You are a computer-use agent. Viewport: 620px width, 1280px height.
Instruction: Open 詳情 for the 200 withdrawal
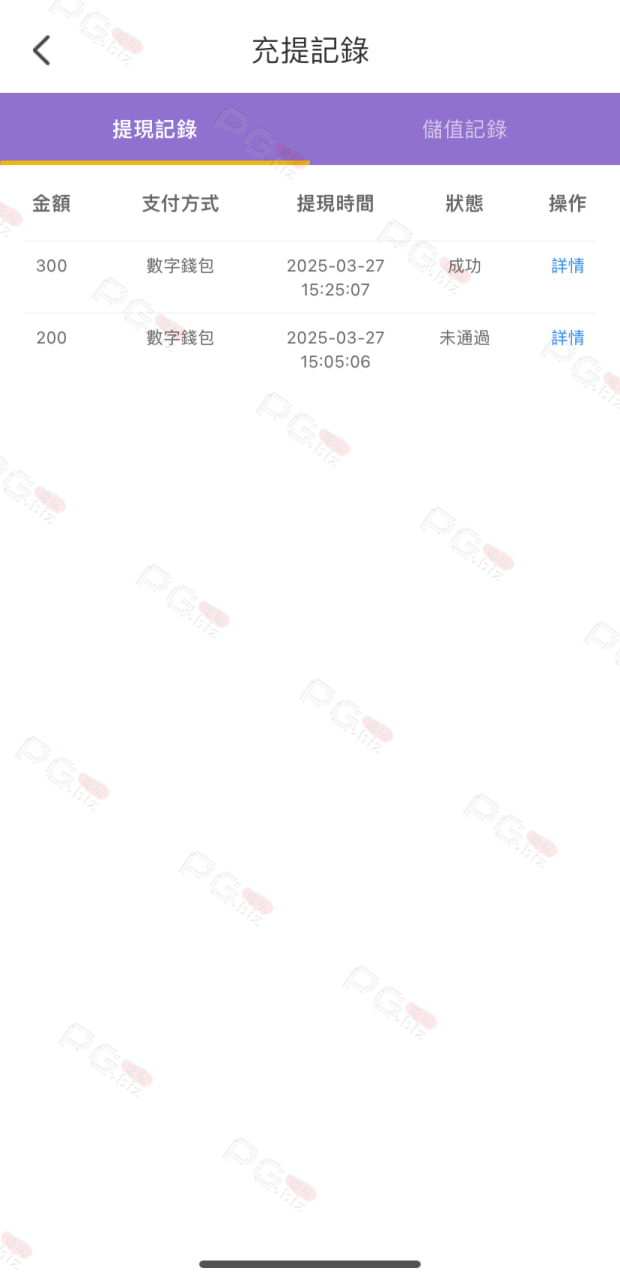568,338
